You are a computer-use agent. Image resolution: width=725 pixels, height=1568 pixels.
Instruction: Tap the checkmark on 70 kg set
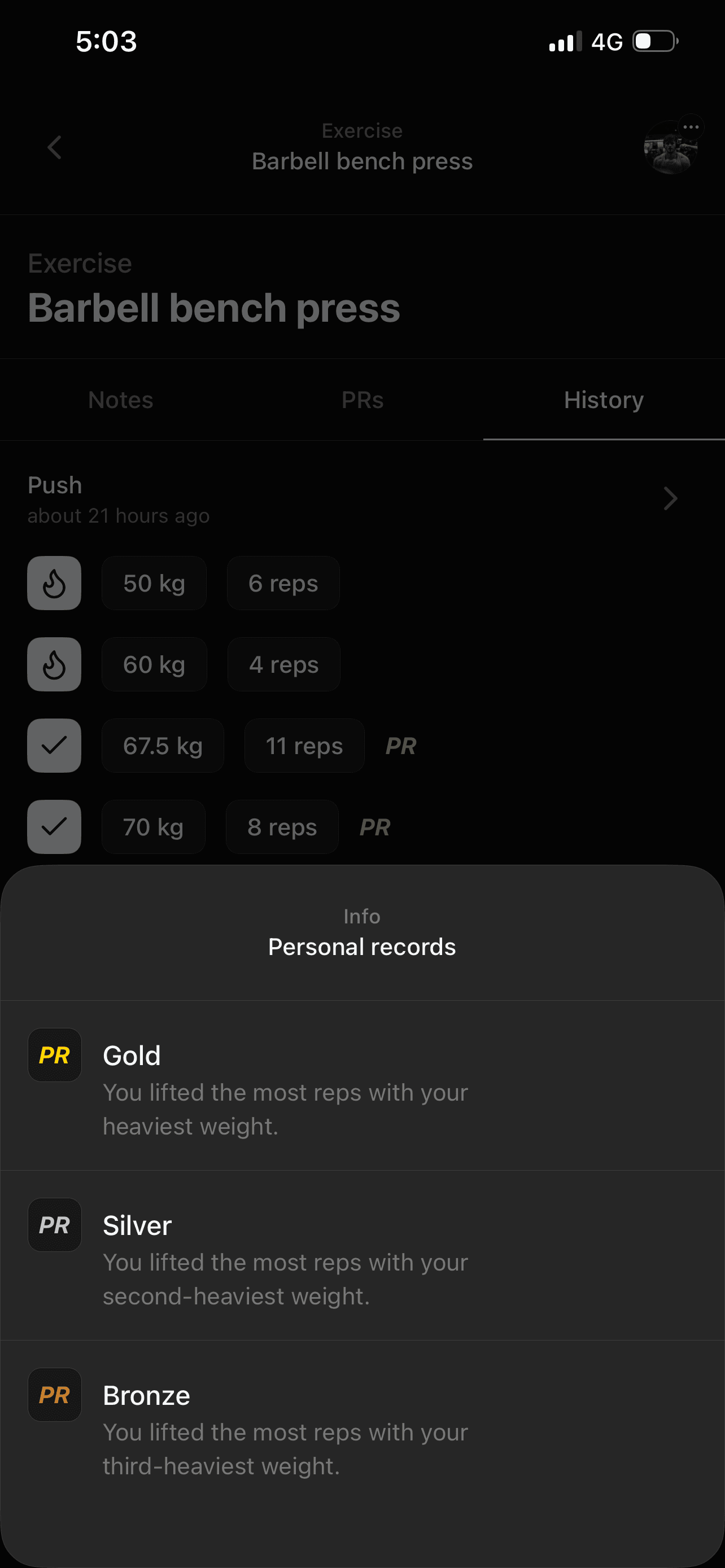(54, 826)
